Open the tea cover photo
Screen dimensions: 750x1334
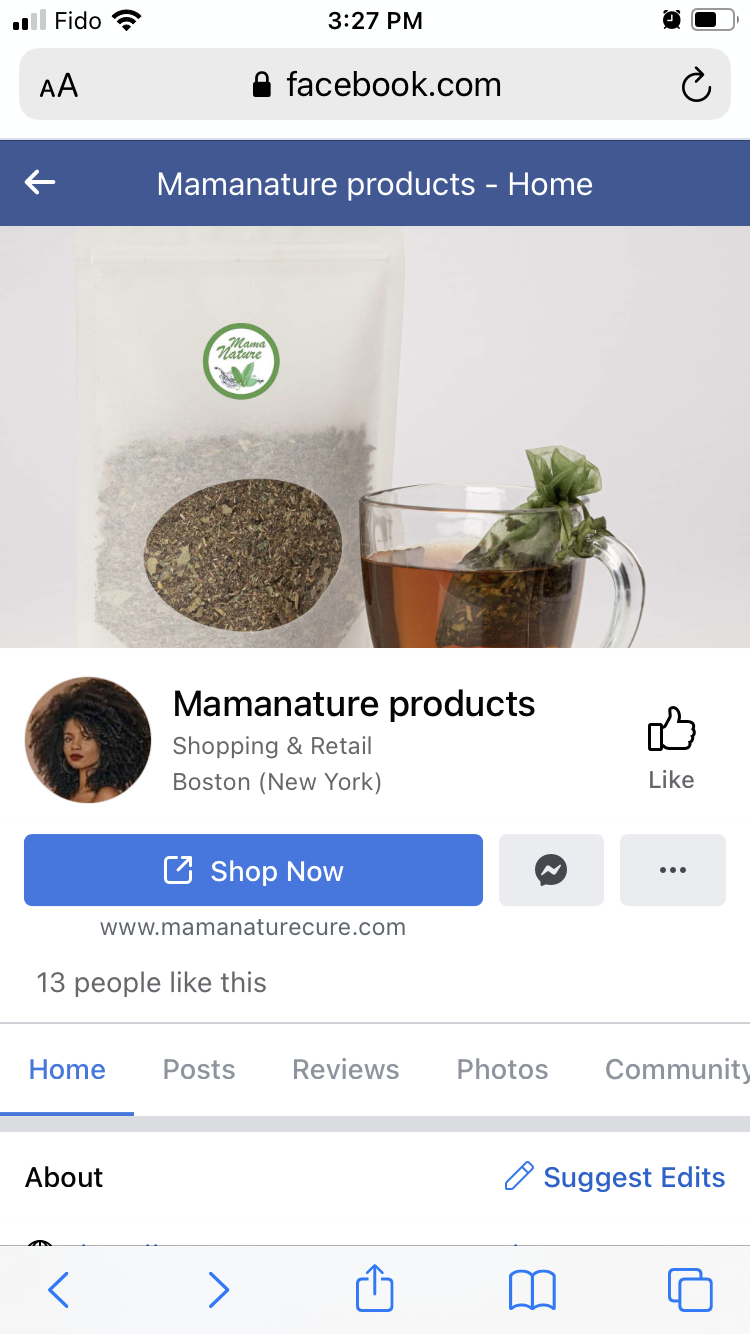coord(375,436)
